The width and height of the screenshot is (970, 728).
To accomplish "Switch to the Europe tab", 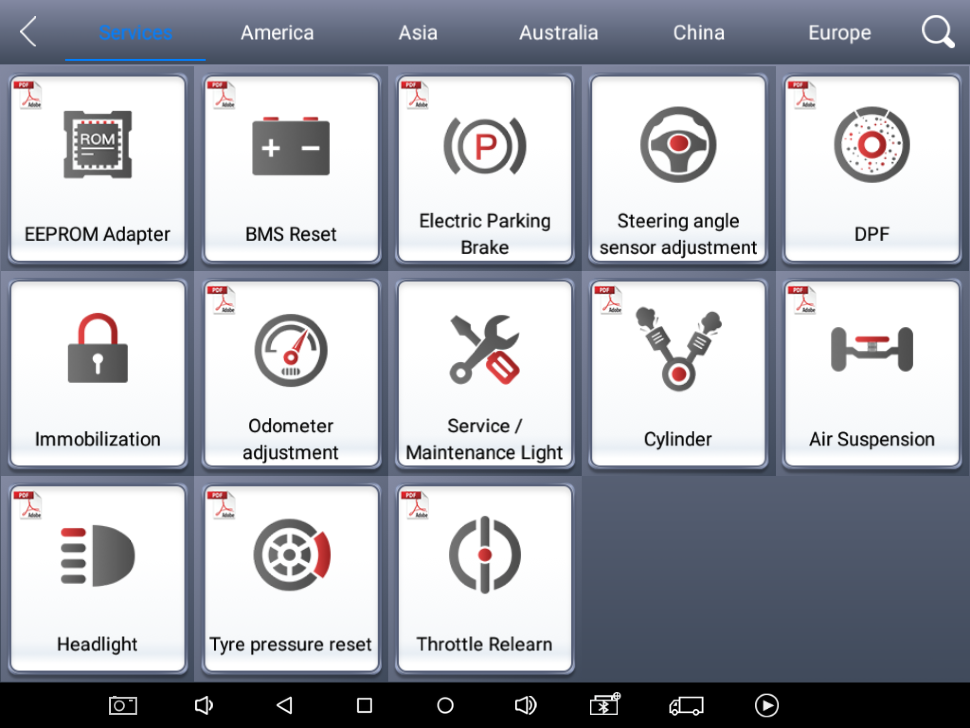I will (x=839, y=33).
